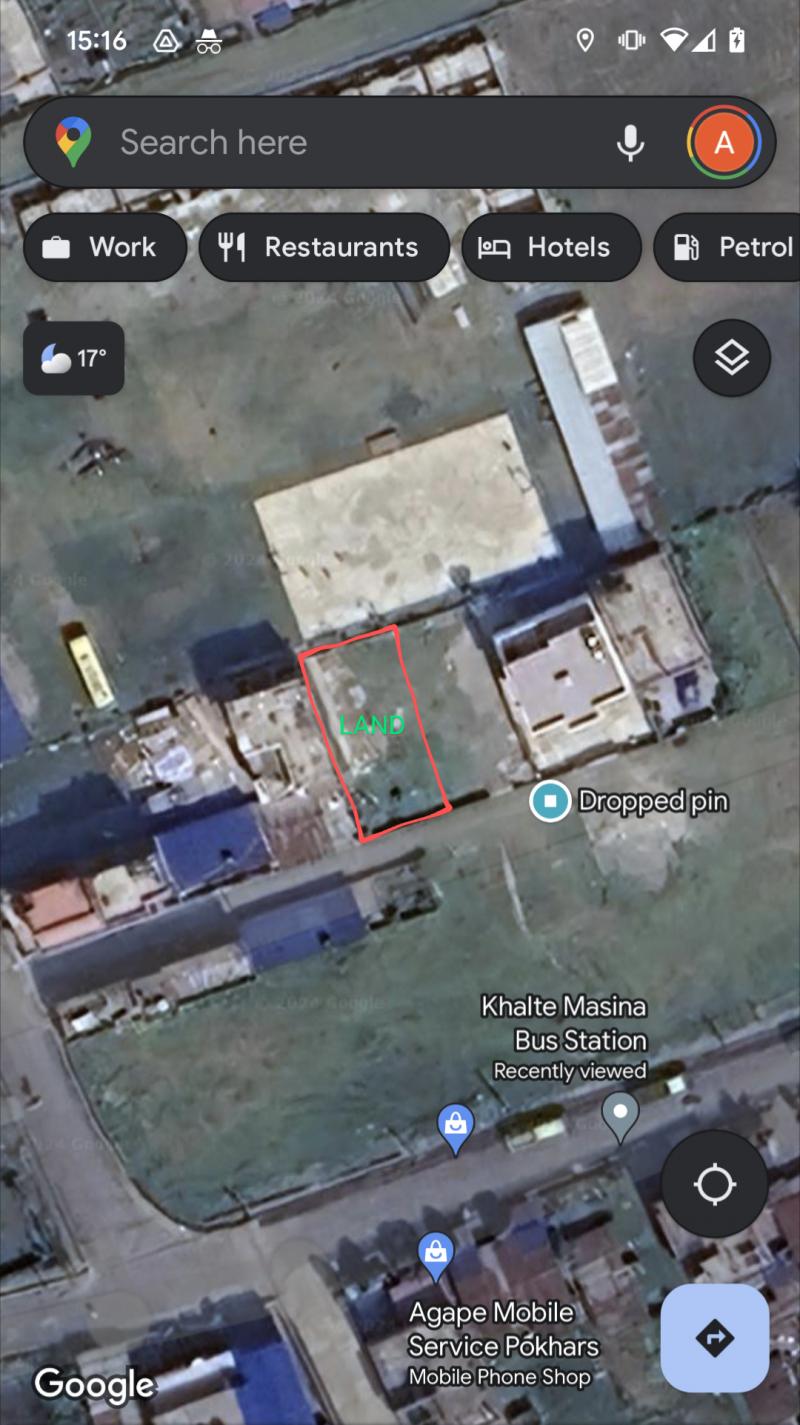Screen dimensions: 800x1425
Task: Center the map on my location
Action: click(715, 1185)
